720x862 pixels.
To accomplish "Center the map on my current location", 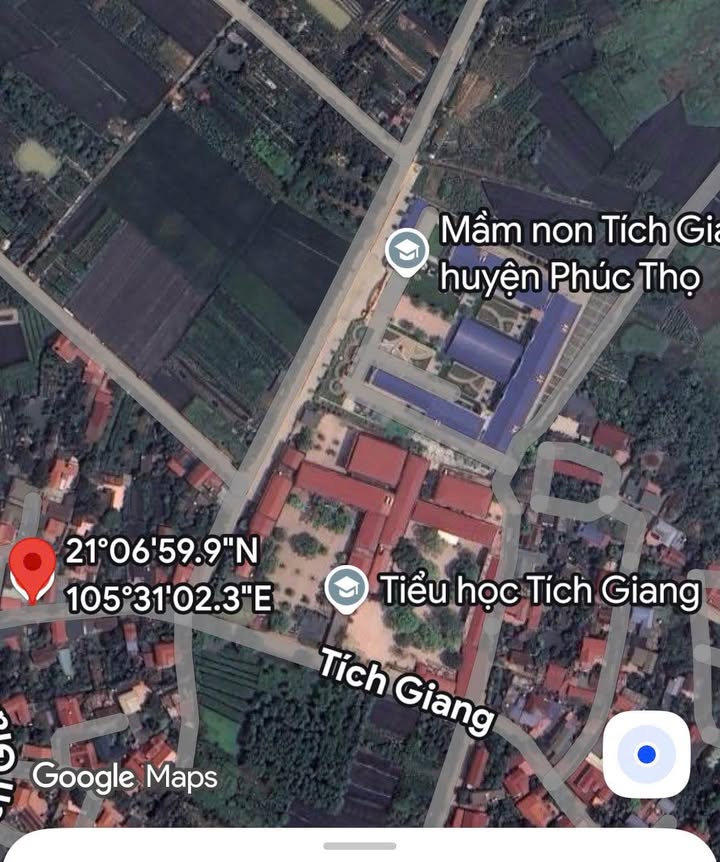I will coord(646,754).
